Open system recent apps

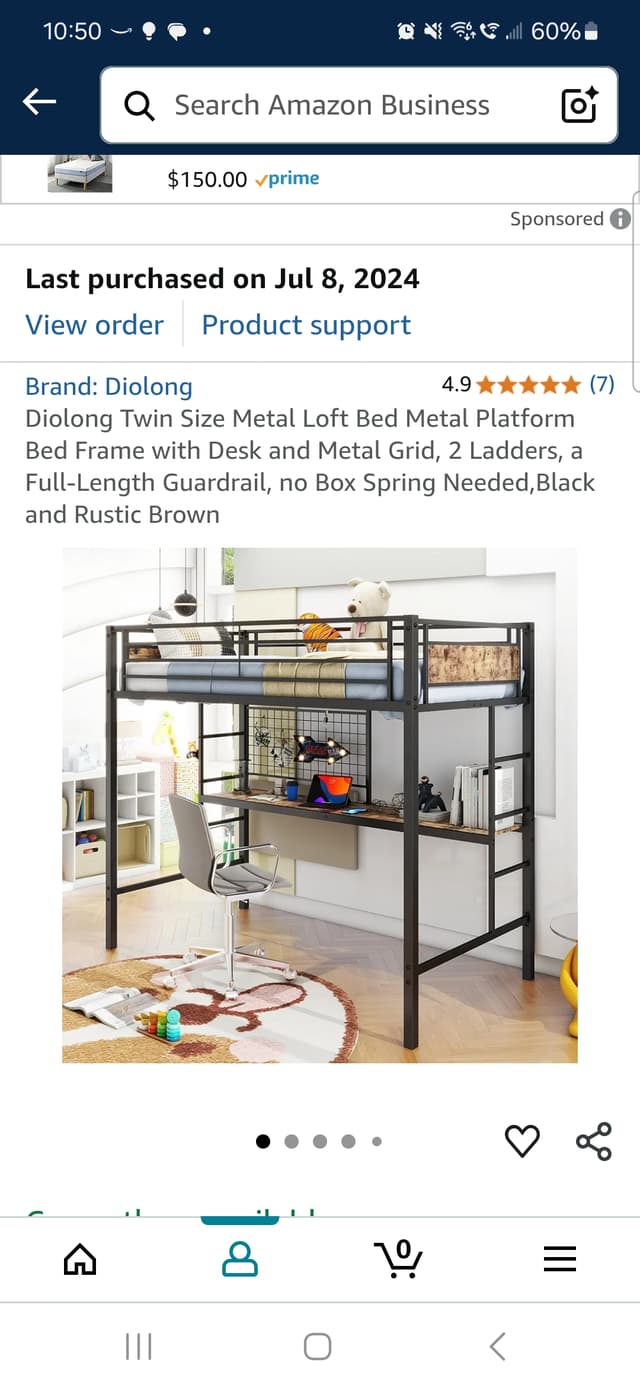click(139, 1346)
